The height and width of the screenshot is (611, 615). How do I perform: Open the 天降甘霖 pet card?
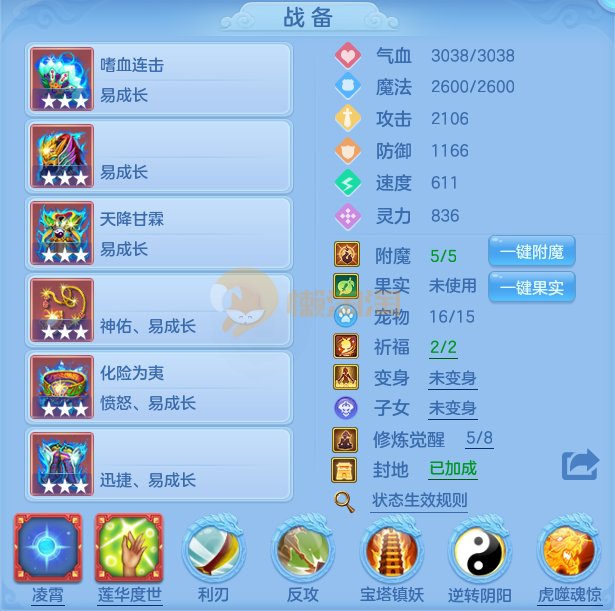pyautogui.click(x=160, y=233)
